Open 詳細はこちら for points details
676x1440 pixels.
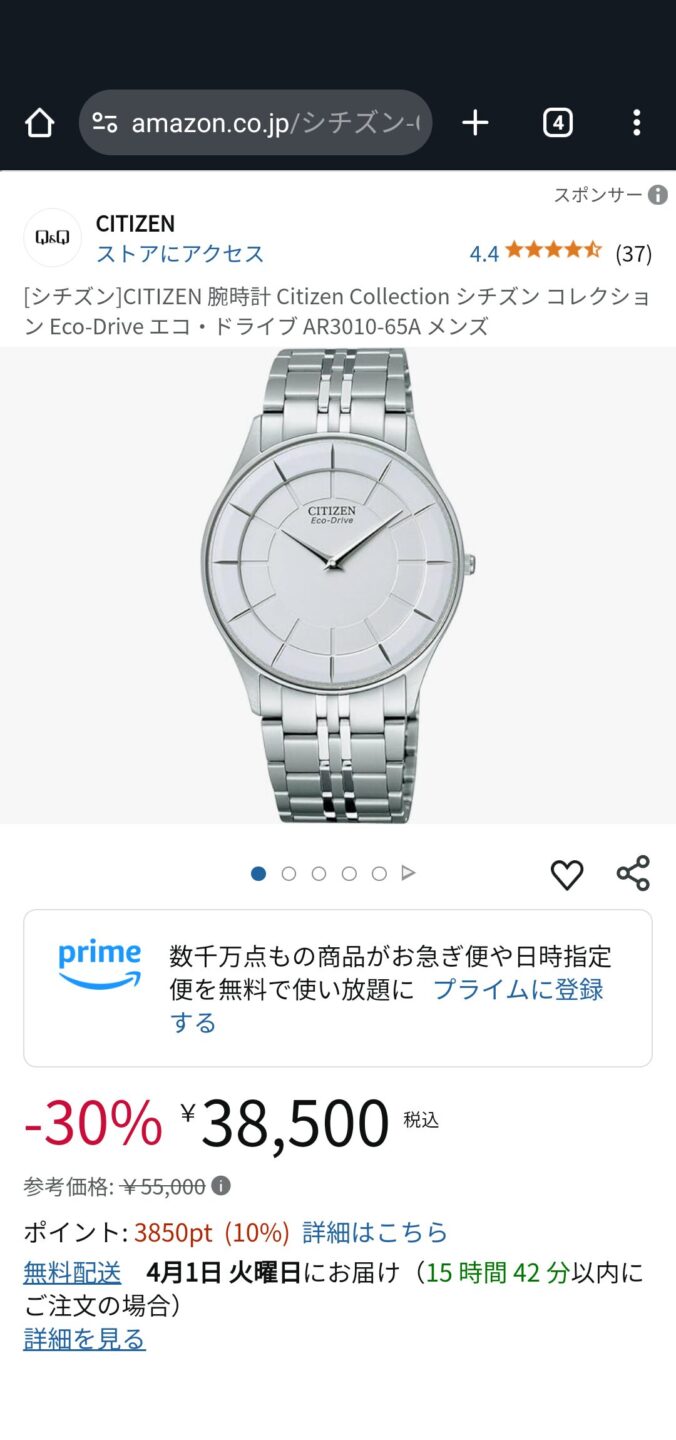[375, 1232]
